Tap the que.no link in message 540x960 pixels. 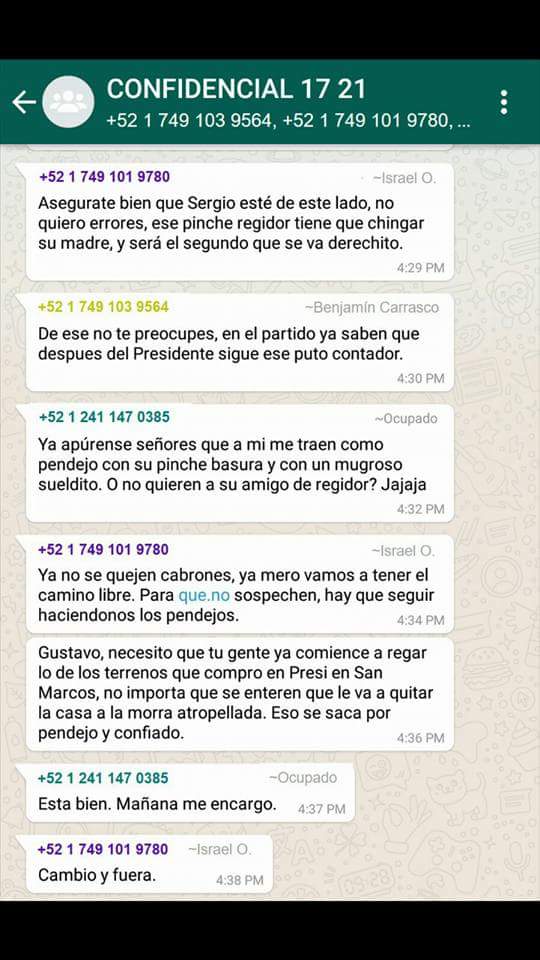click(x=204, y=595)
